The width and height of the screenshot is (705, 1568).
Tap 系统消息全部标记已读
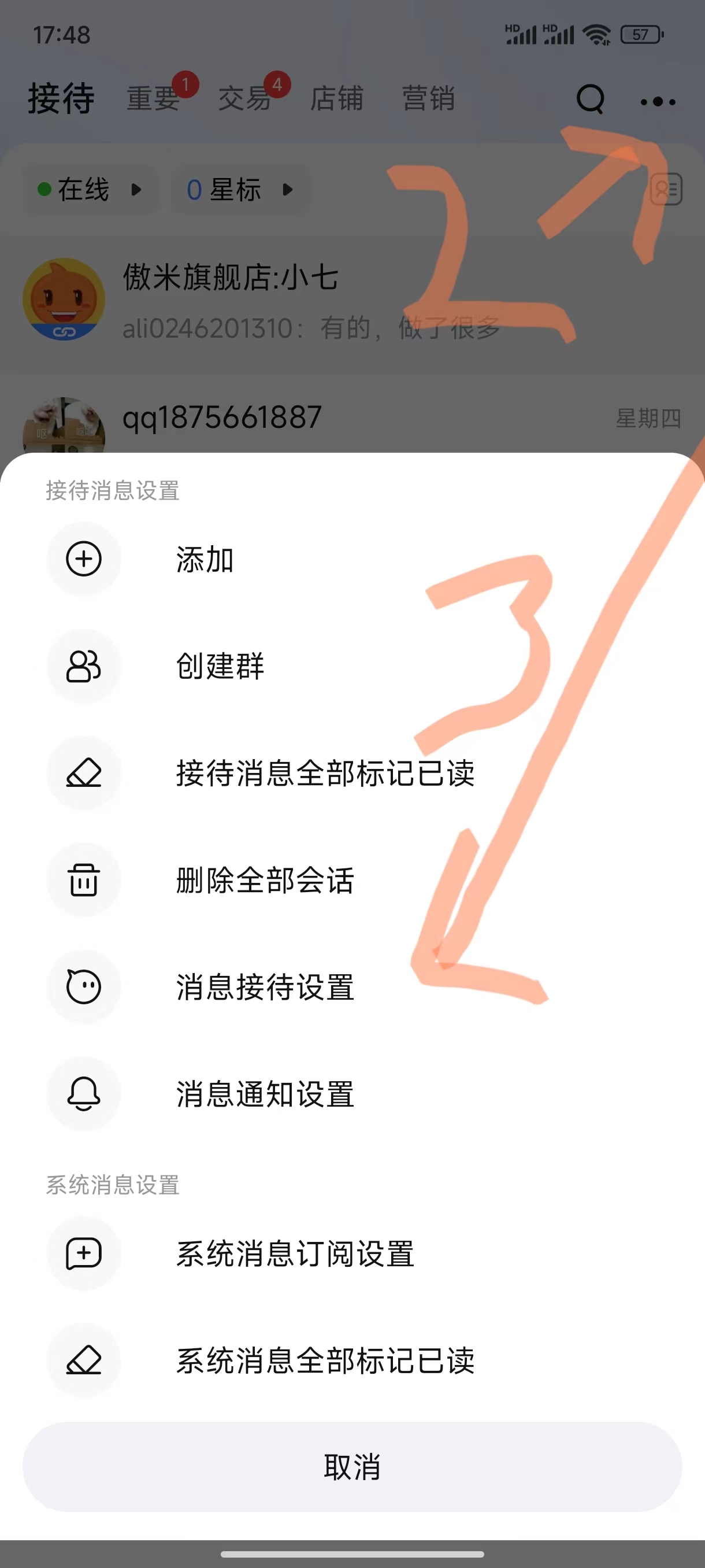pyautogui.click(x=325, y=1360)
